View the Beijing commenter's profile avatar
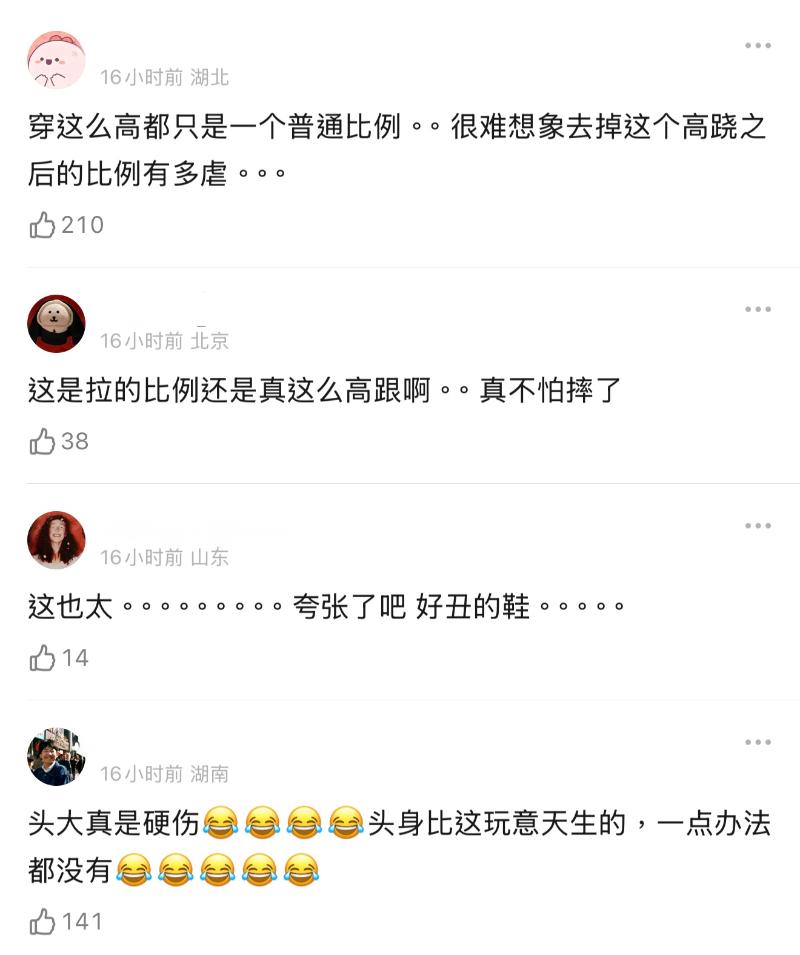This screenshot has height=955, width=800. (x=56, y=324)
